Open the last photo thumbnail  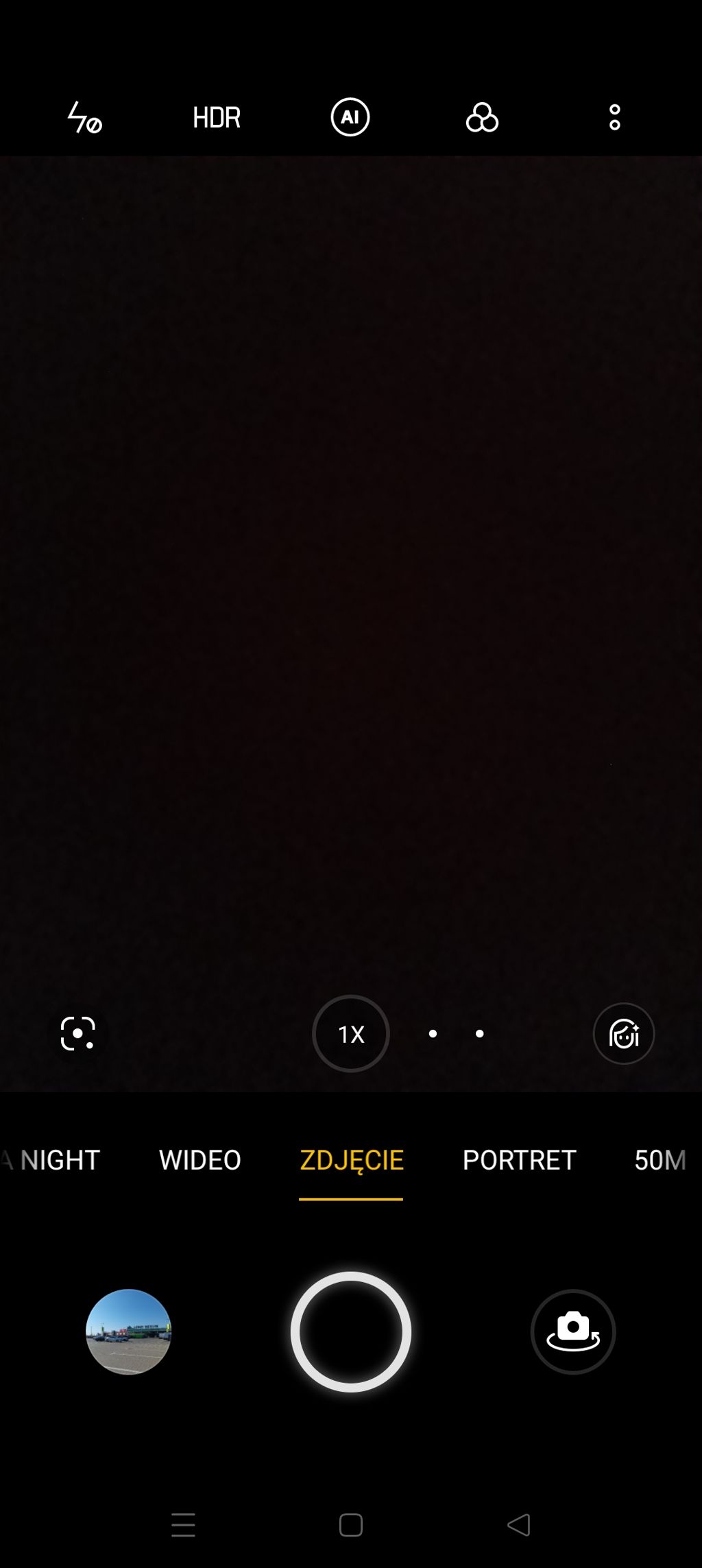128,1331
